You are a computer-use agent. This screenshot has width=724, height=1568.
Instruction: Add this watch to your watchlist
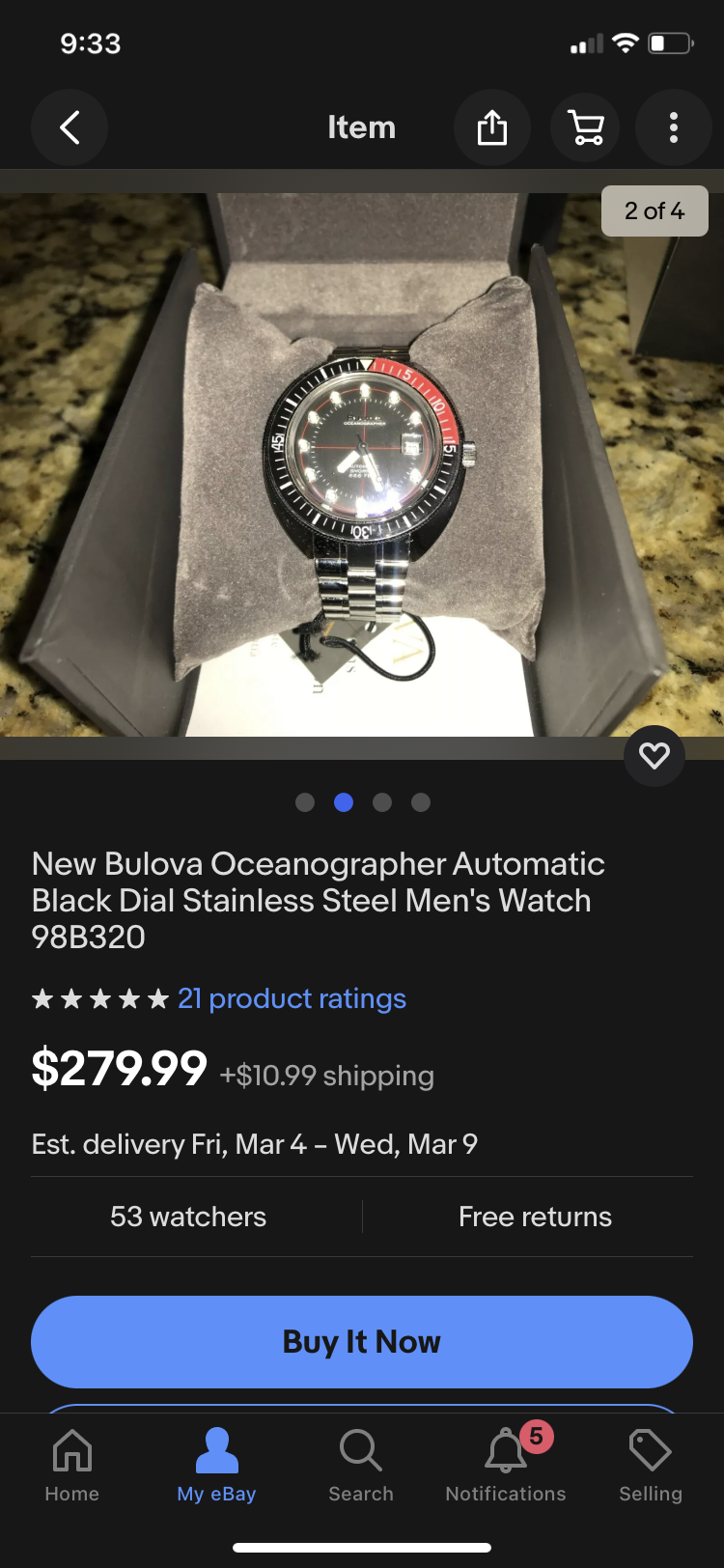pos(654,755)
